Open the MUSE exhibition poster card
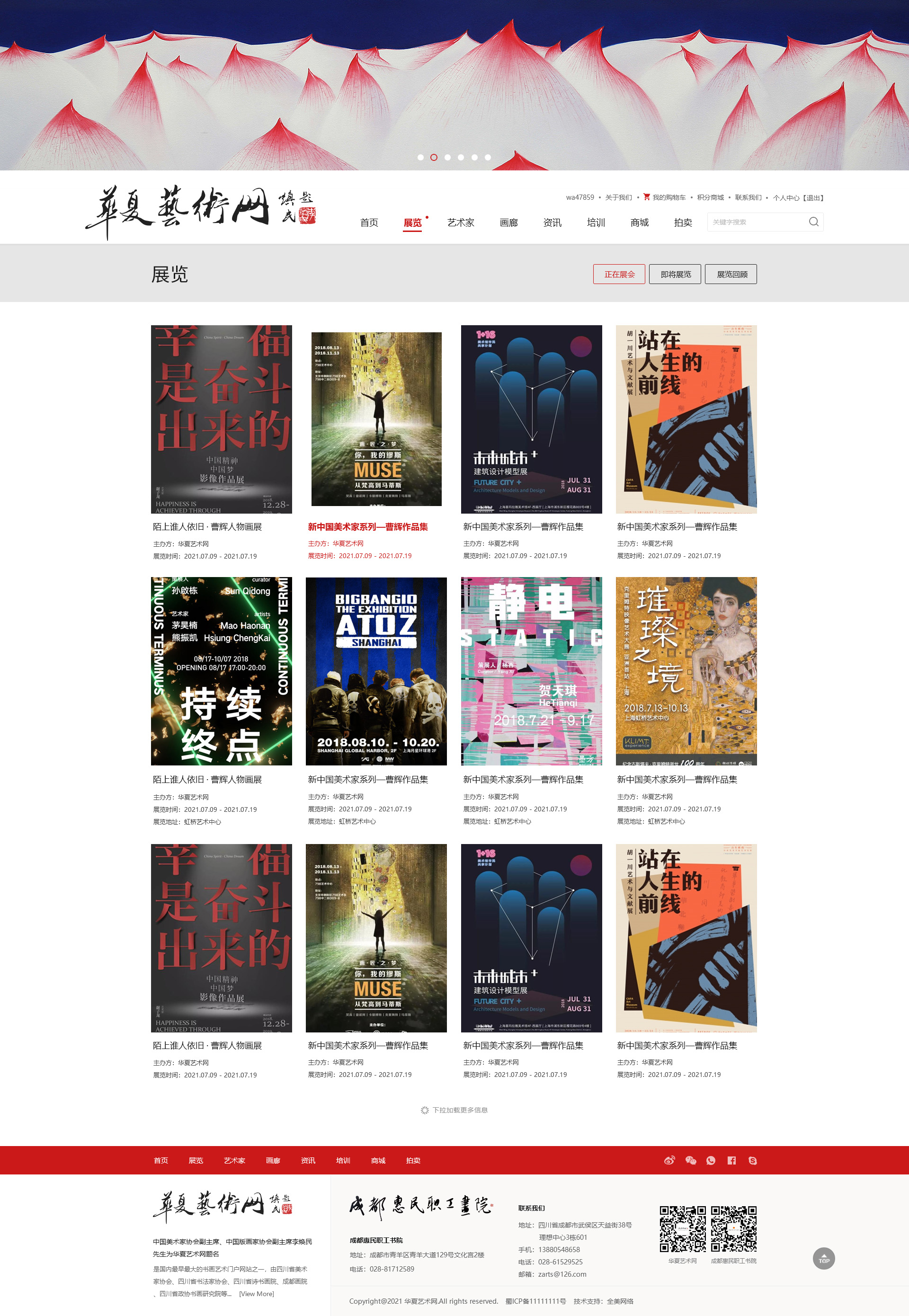The height and width of the screenshot is (1316, 909). [376, 419]
